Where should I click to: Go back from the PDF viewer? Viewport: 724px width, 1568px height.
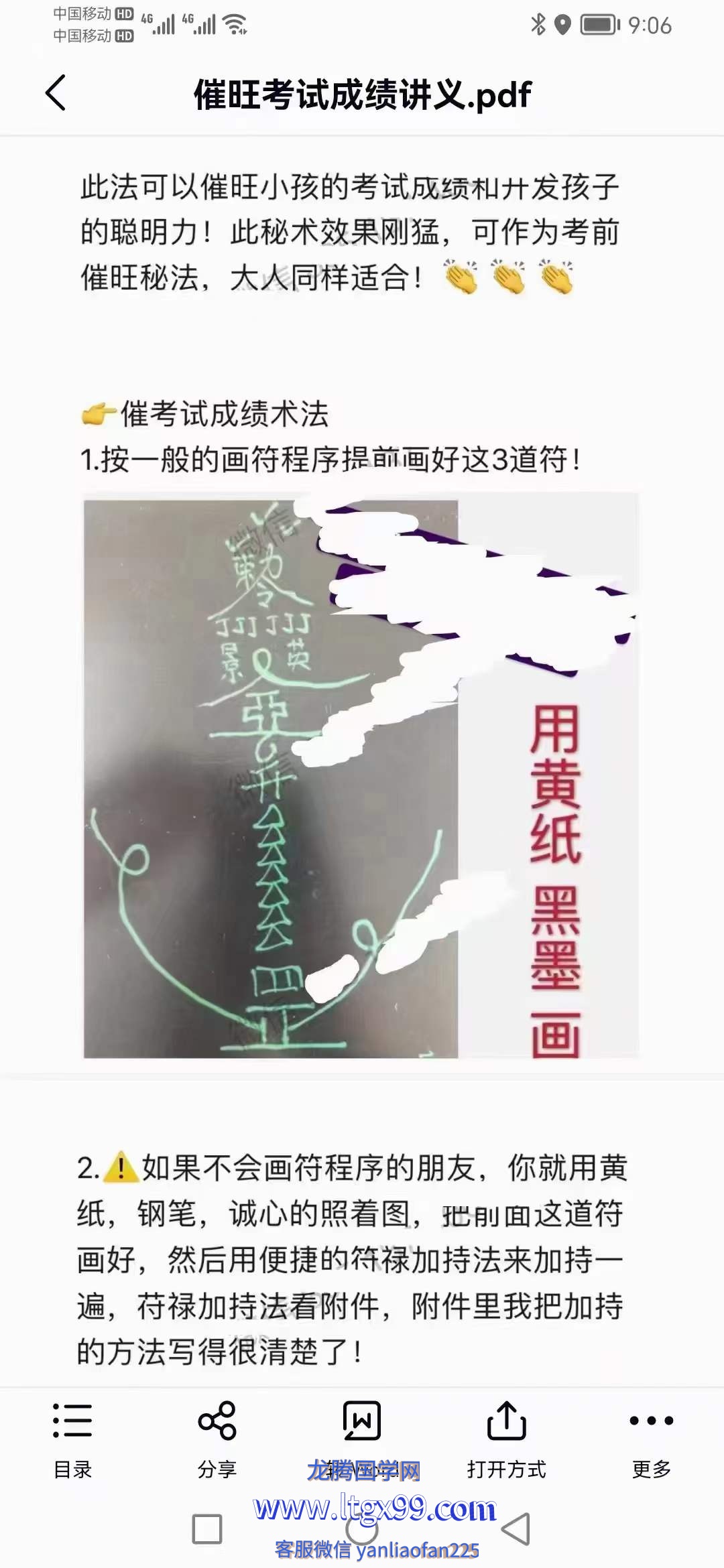(56, 93)
